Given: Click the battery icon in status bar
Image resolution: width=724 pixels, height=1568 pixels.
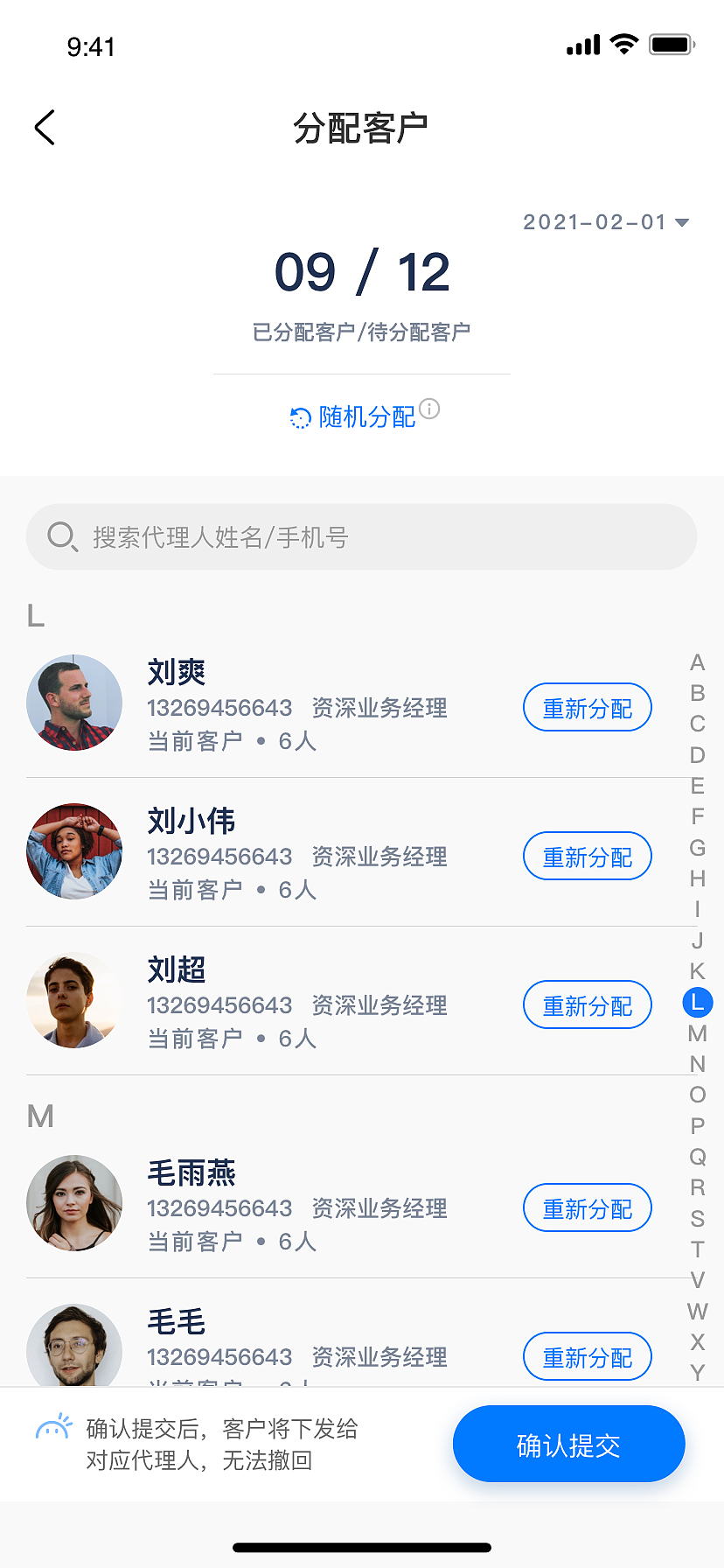Looking at the screenshot, I should click(x=669, y=45).
